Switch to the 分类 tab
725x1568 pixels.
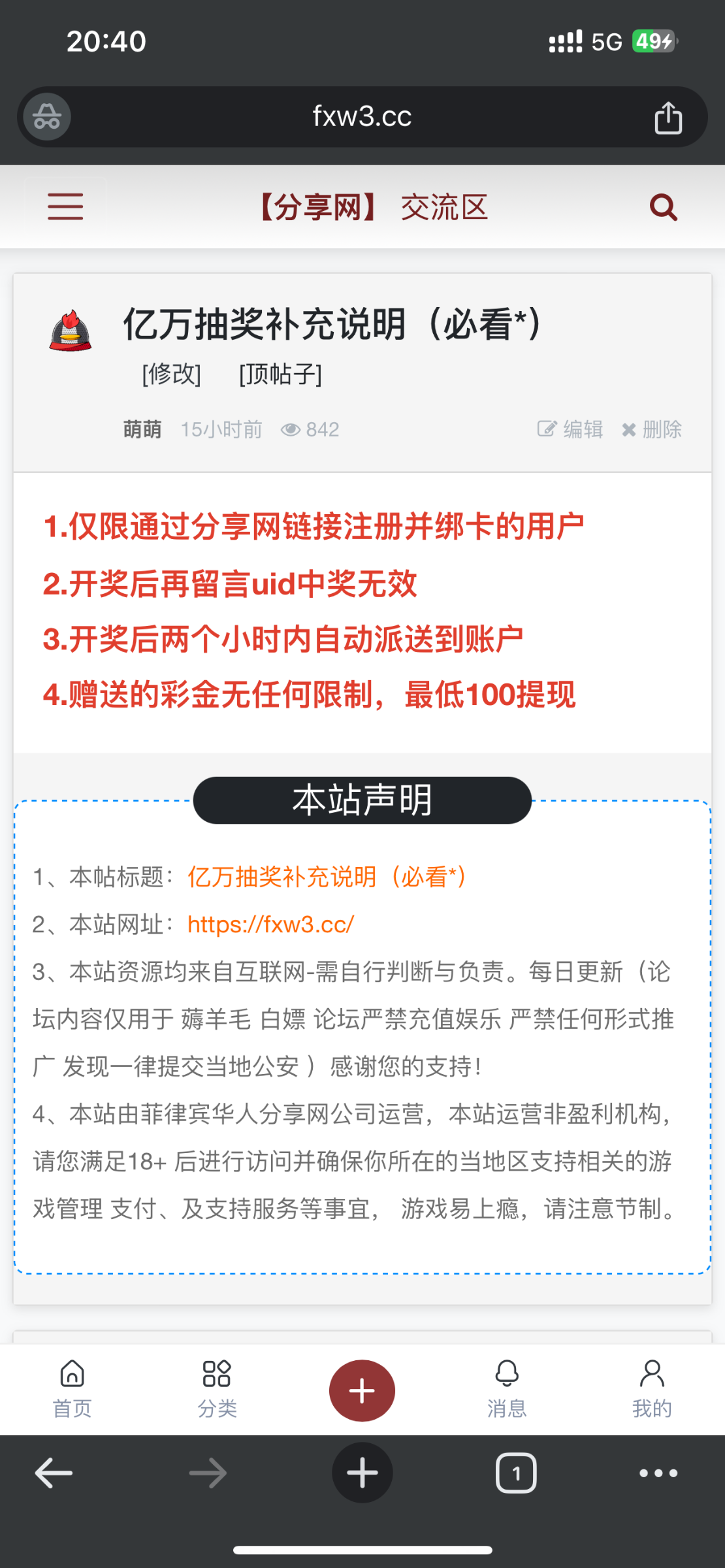click(x=217, y=1389)
